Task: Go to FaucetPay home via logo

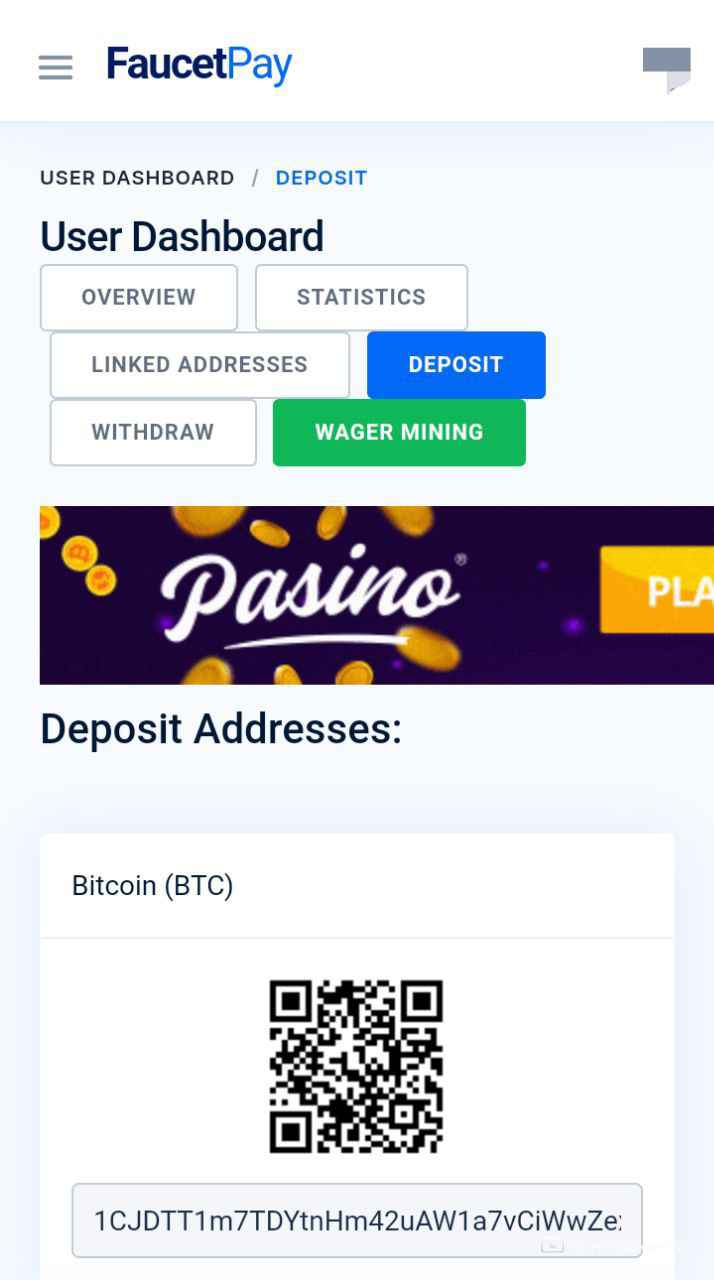Action: [199, 65]
